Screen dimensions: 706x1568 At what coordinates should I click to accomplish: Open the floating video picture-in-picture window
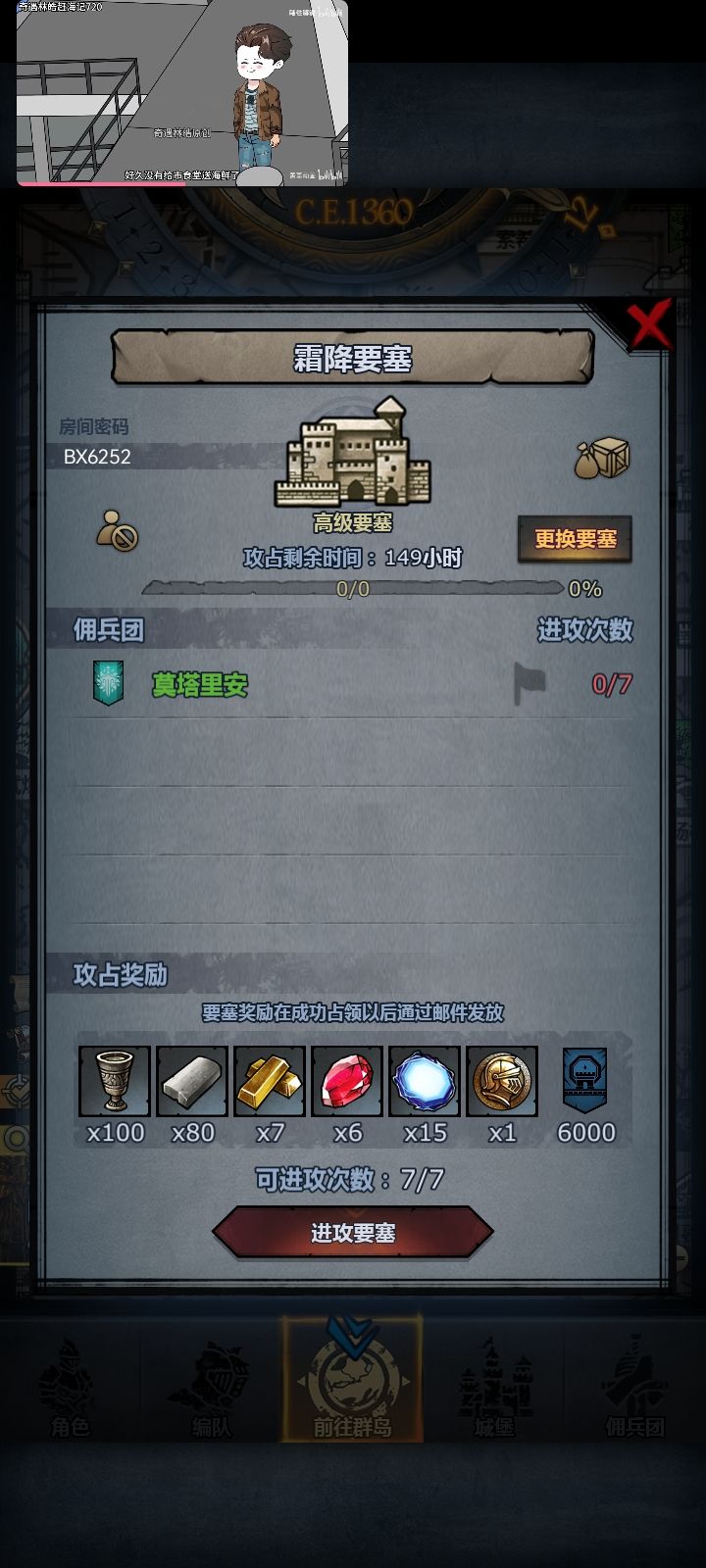[x=182, y=93]
